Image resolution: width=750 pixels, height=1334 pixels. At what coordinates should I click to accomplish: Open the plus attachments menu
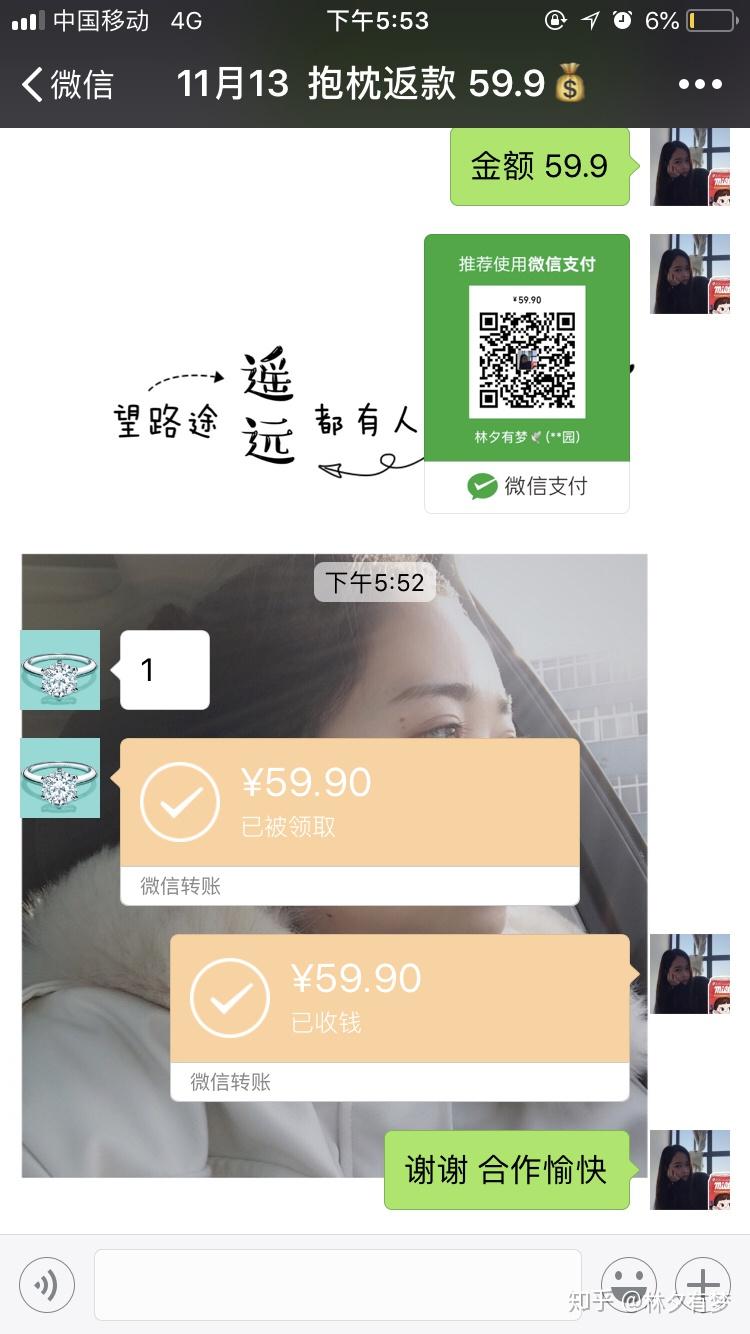(703, 1285)
